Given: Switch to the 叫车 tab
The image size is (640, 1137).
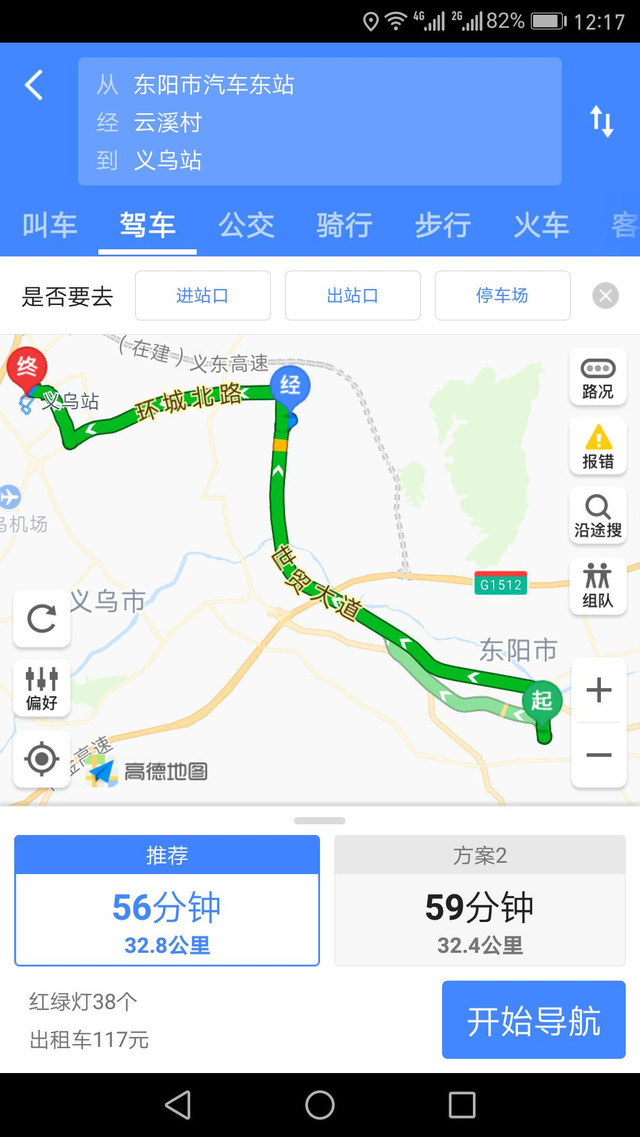Looking at the screenshot, I should pos(49,225).
